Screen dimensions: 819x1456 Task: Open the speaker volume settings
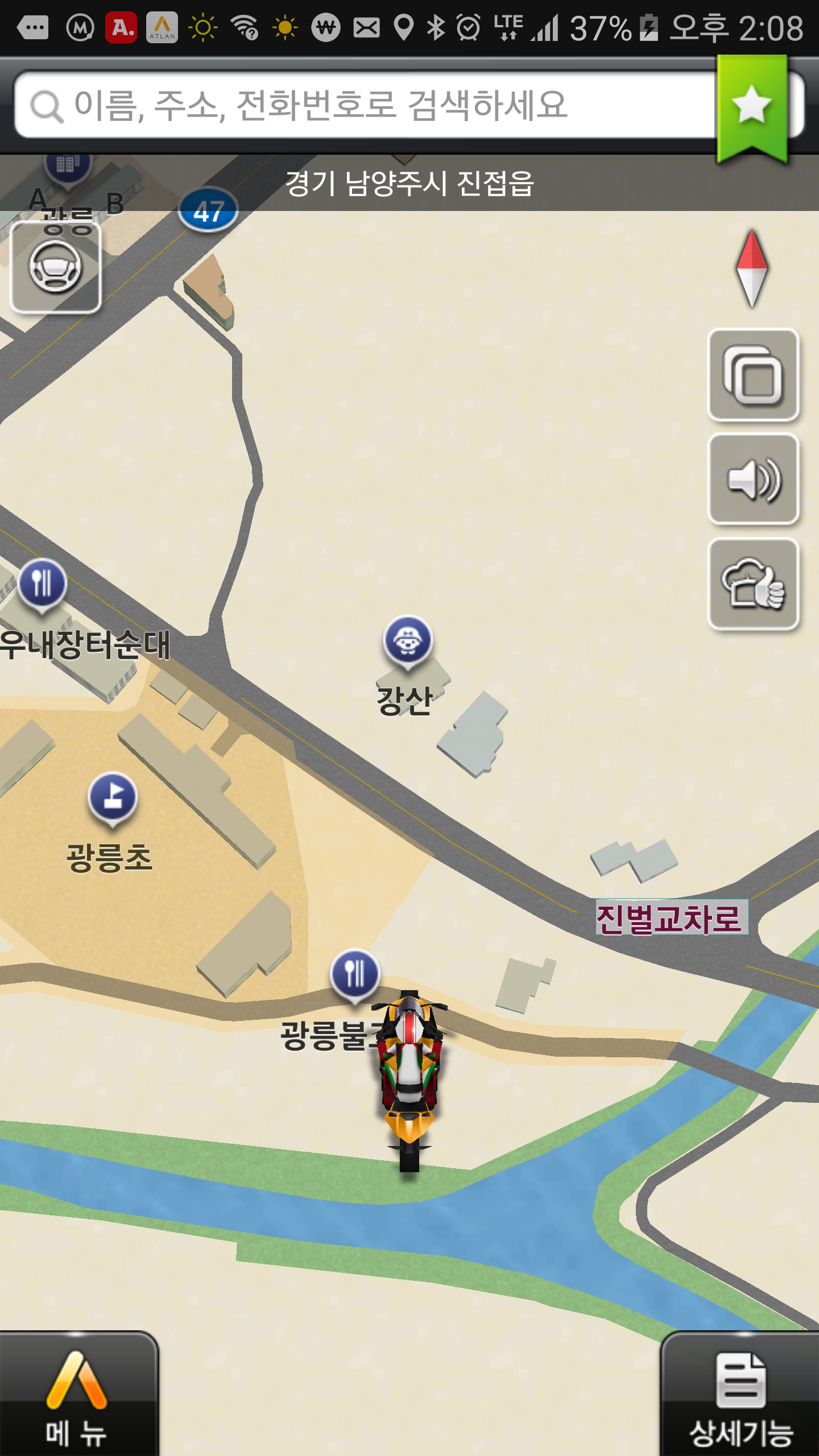[x=753, y=479]
